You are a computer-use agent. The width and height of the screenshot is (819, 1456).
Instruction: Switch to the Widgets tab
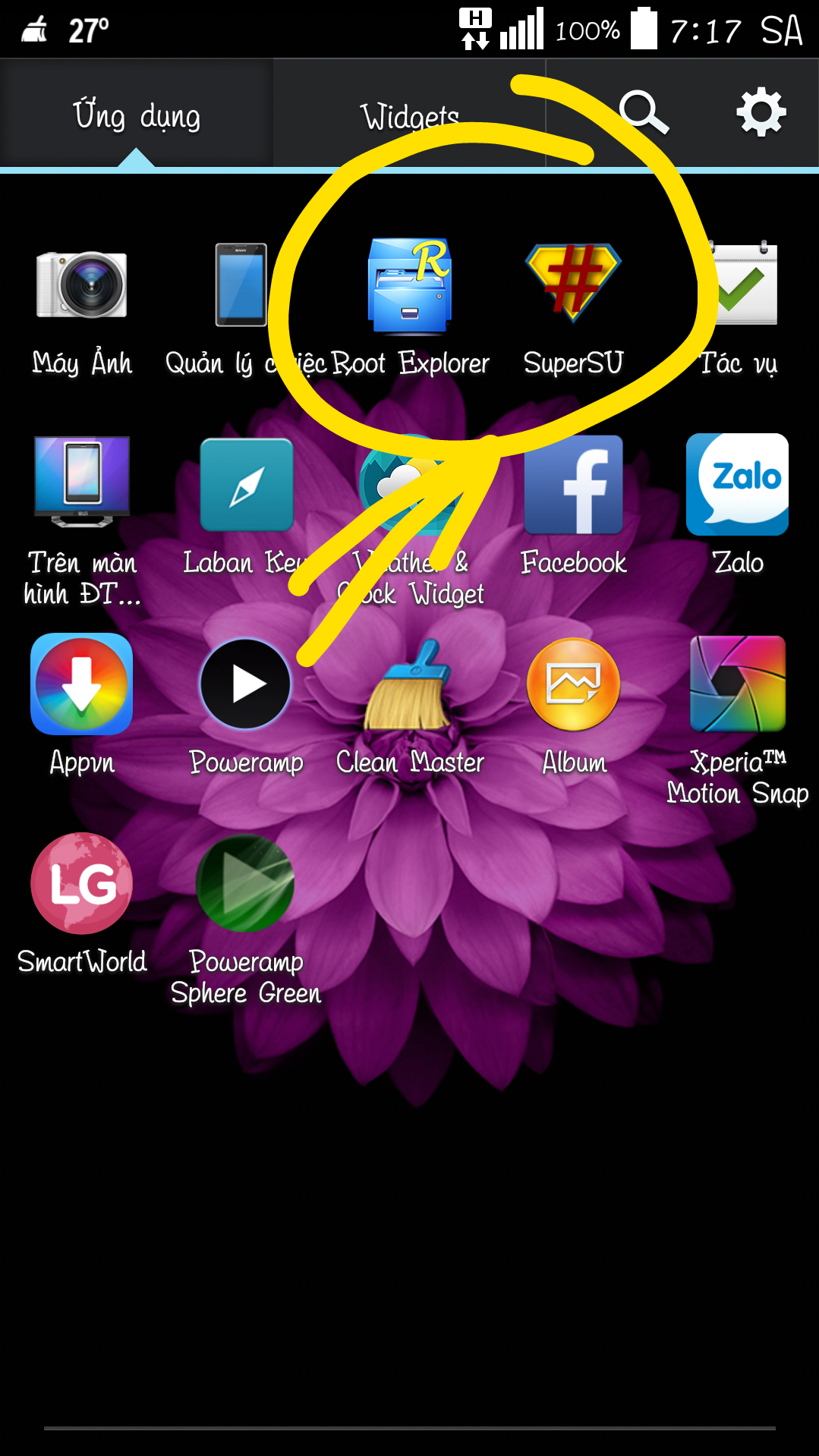(x=409, y=116)
